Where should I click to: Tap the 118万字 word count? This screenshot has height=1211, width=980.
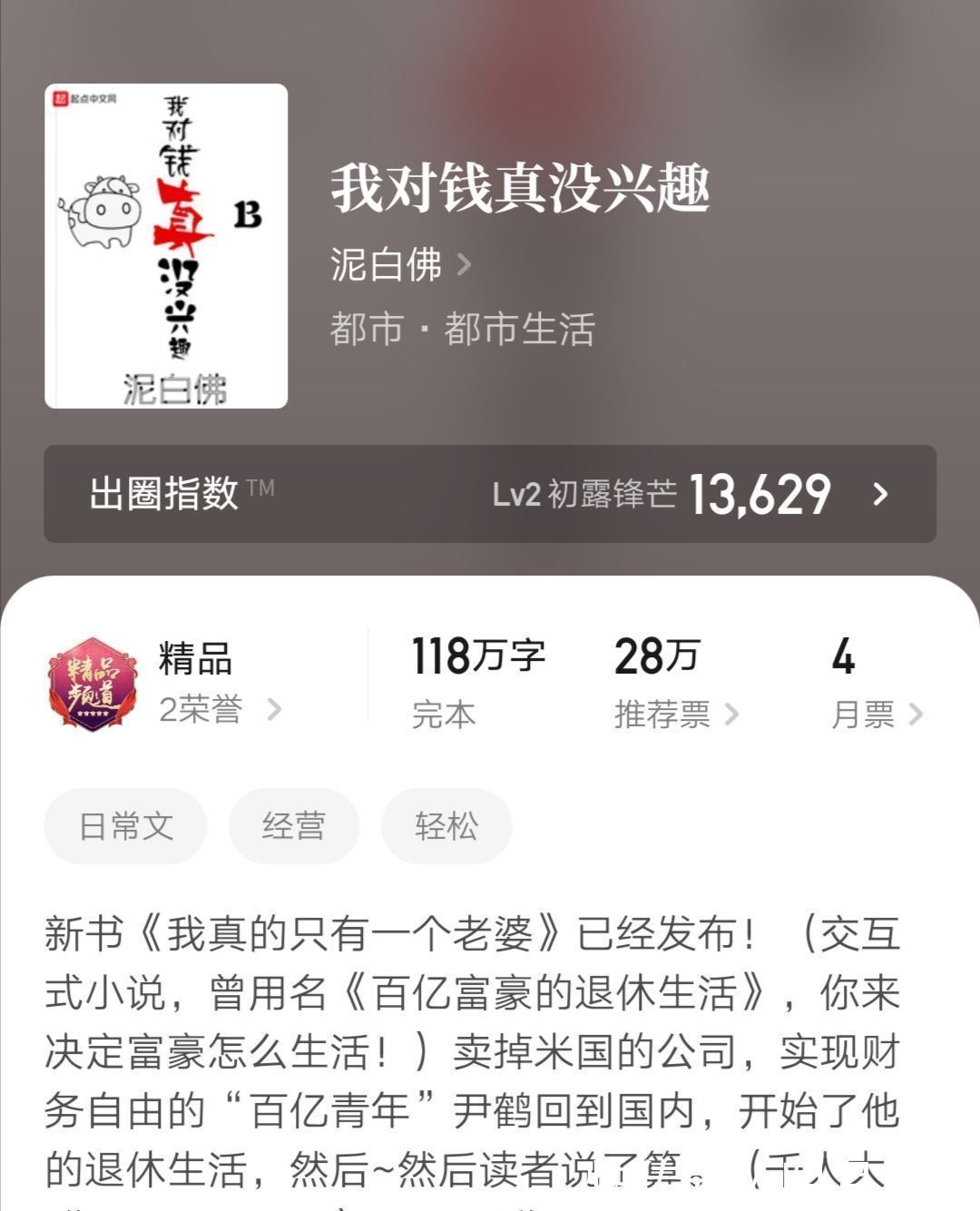tap(476, 655)
